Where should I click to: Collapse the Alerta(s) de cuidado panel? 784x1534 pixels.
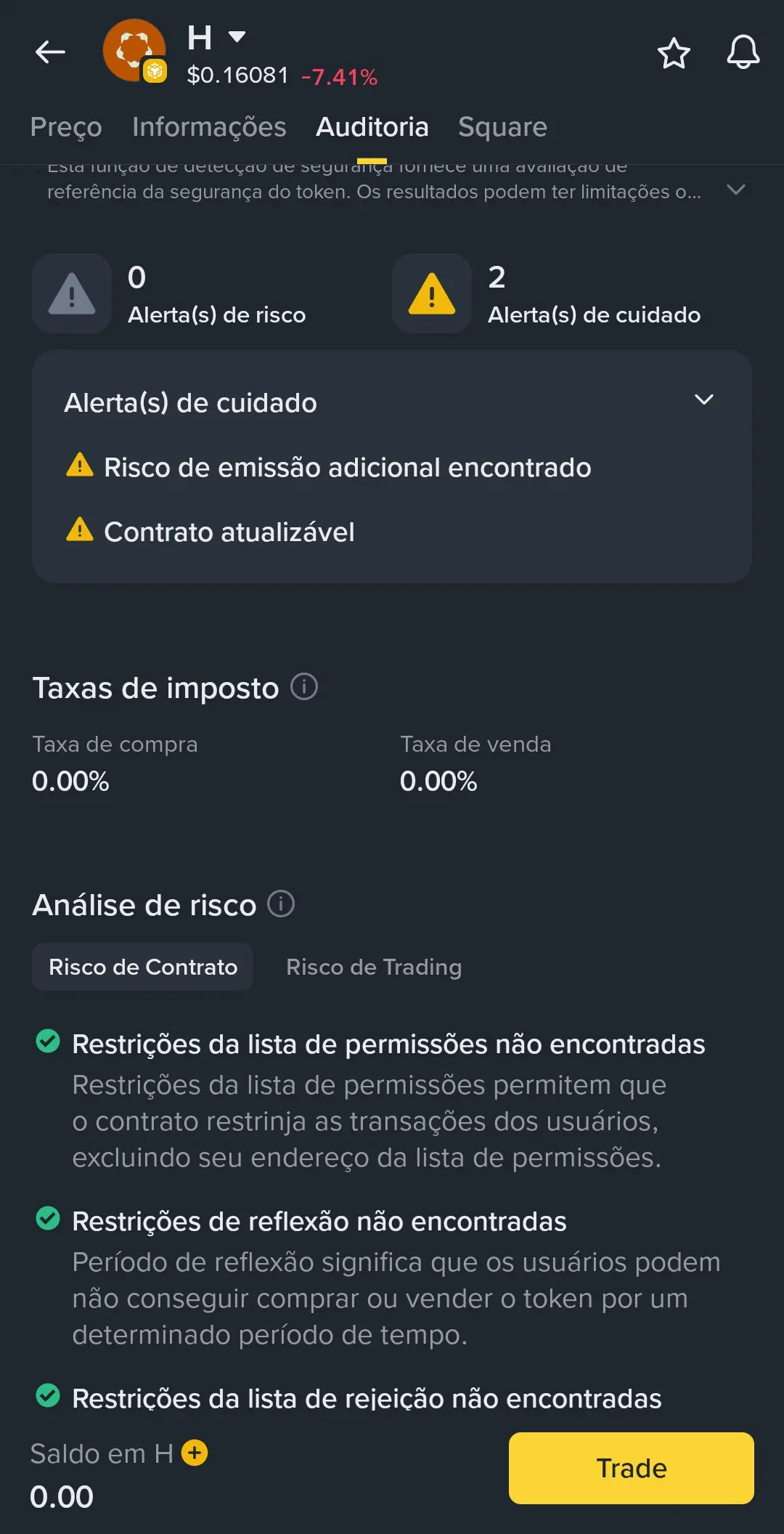[x=703, y=399]
